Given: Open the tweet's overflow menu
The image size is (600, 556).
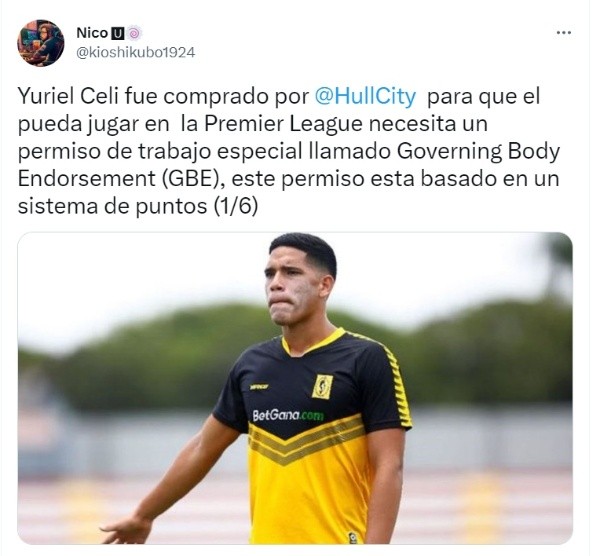Looking at the screenshot, I should [563, 32].
